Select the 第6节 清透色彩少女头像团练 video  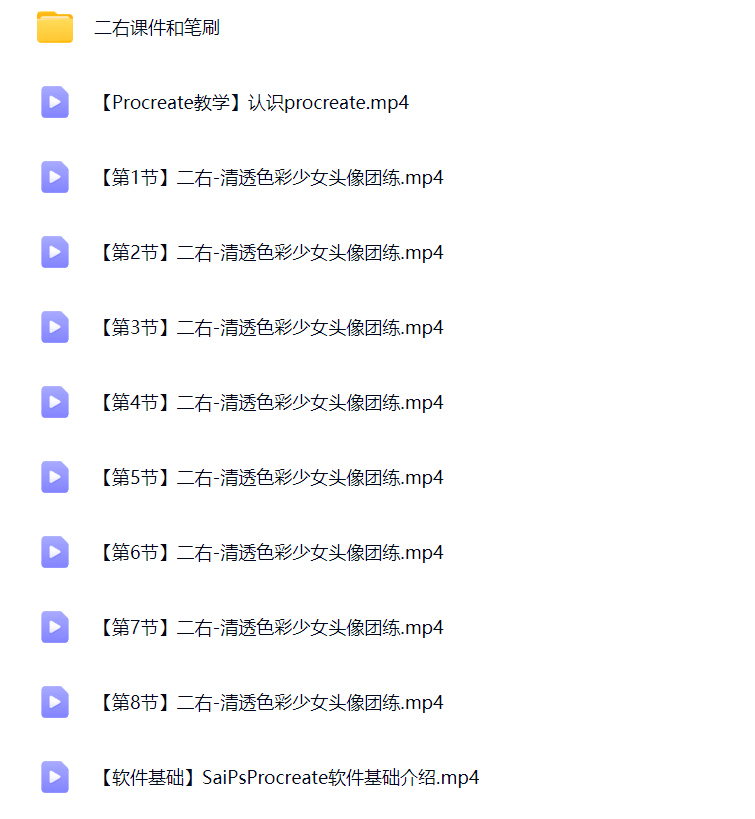(270, 553)
